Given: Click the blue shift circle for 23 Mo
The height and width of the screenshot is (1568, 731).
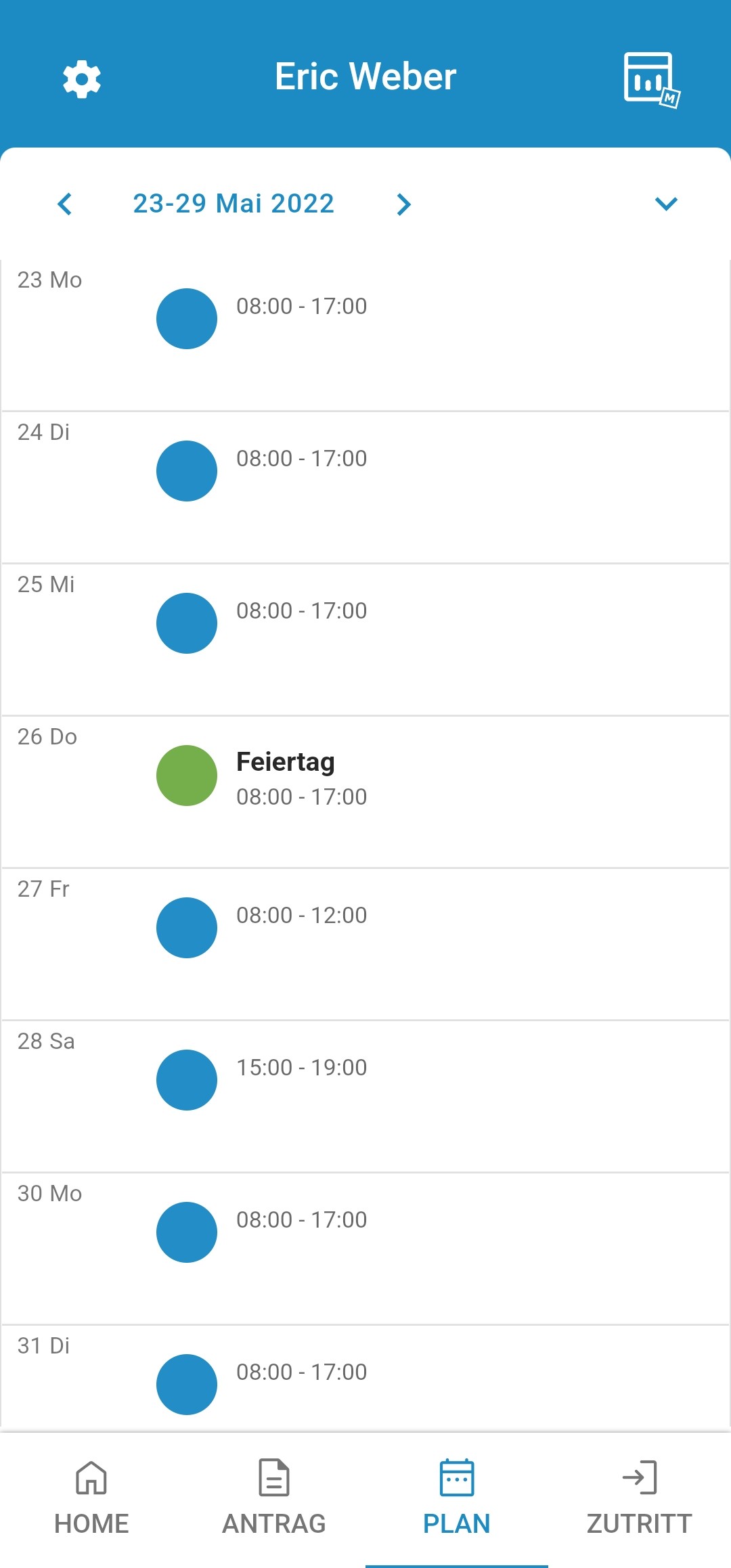Looking at the screenshot, I should [x=187, y=318].
